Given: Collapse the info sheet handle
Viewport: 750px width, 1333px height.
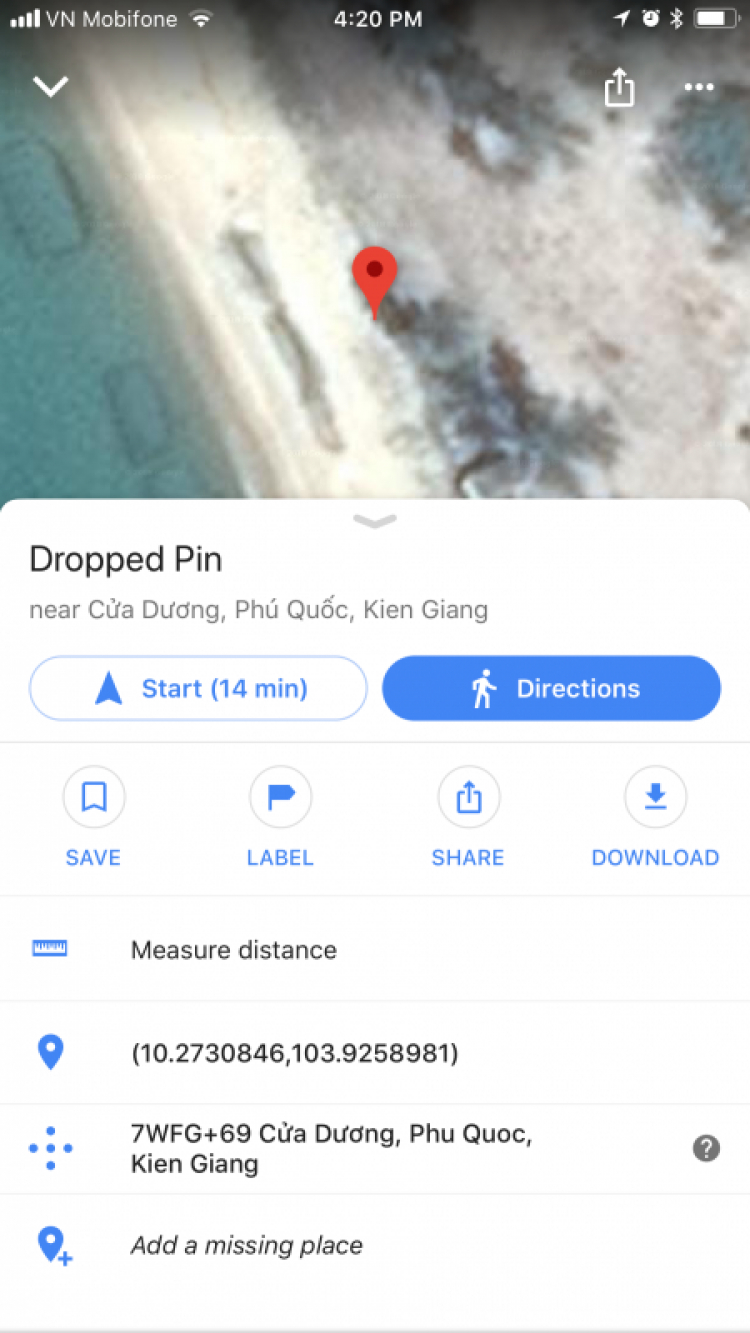Looking at the screenshot, I should (x=375, y=521).
